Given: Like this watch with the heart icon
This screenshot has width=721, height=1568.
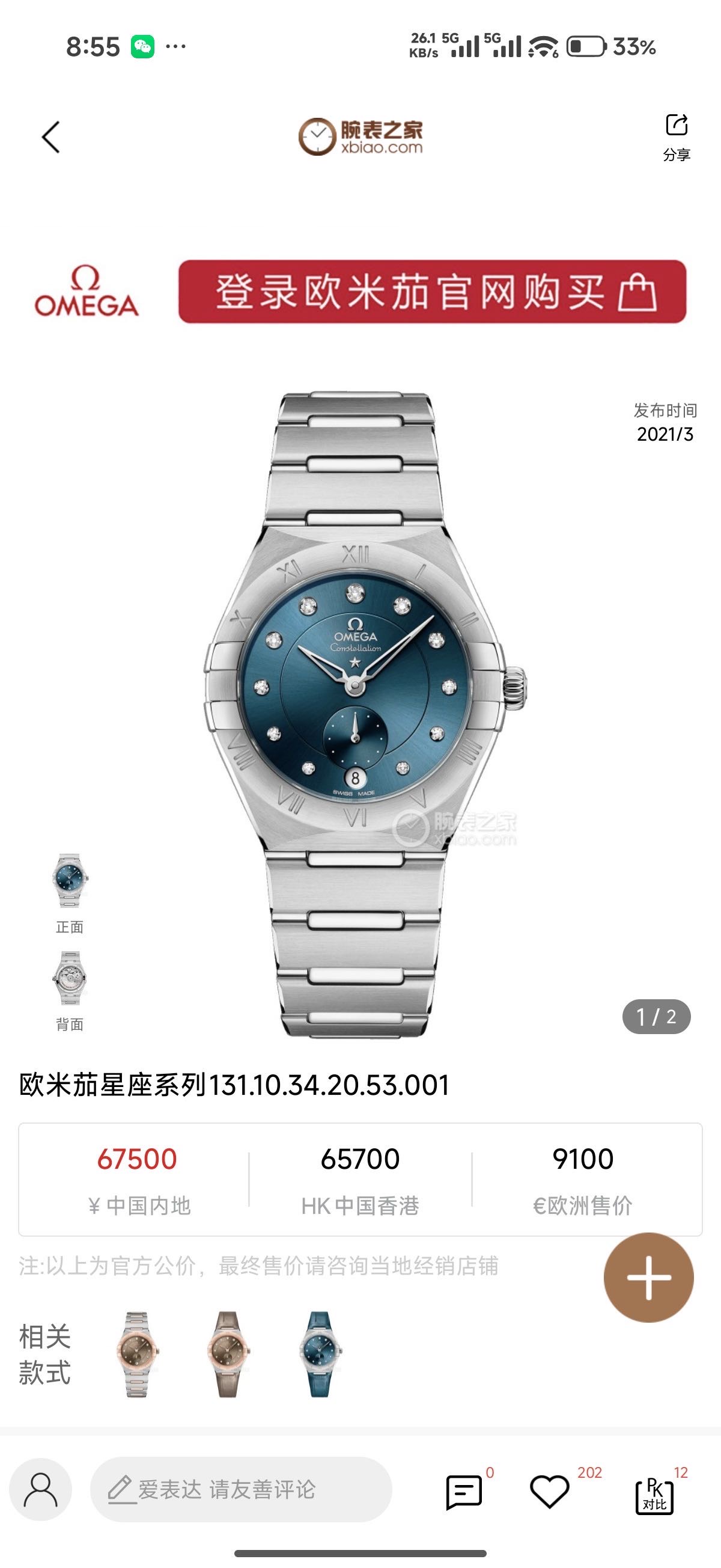Looking at the screenshot, I should pyautogui.click(x=549, y=1492).
